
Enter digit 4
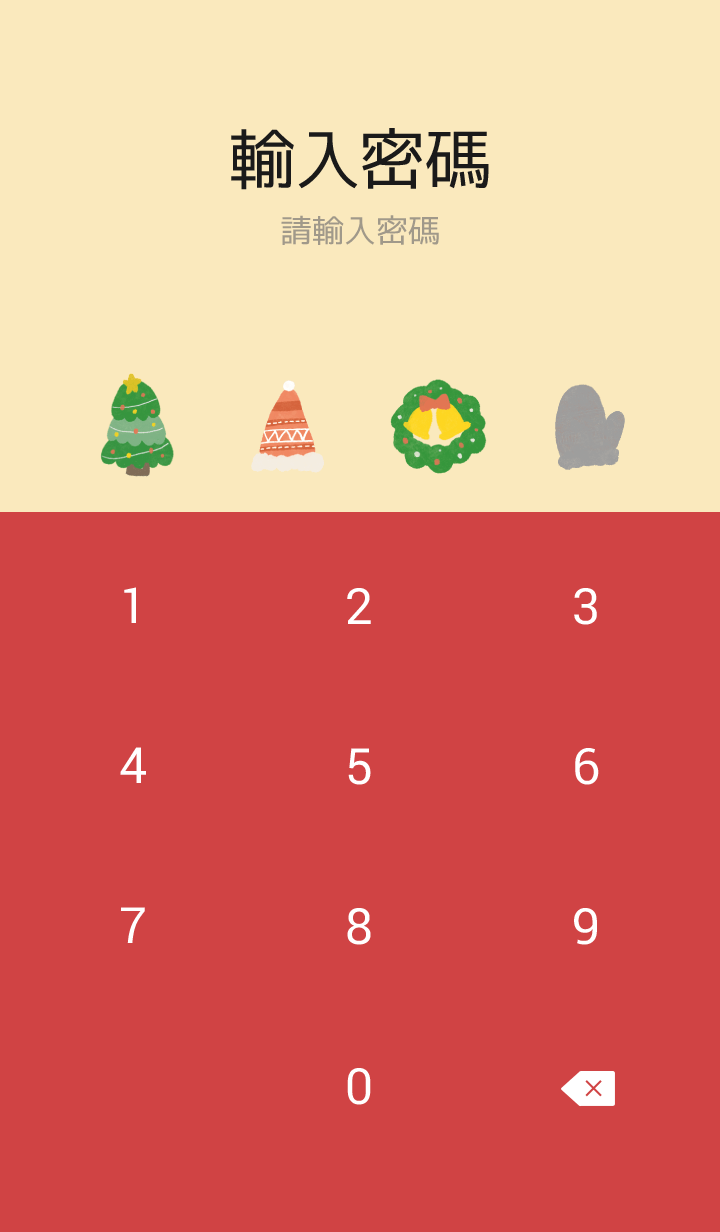133,767
